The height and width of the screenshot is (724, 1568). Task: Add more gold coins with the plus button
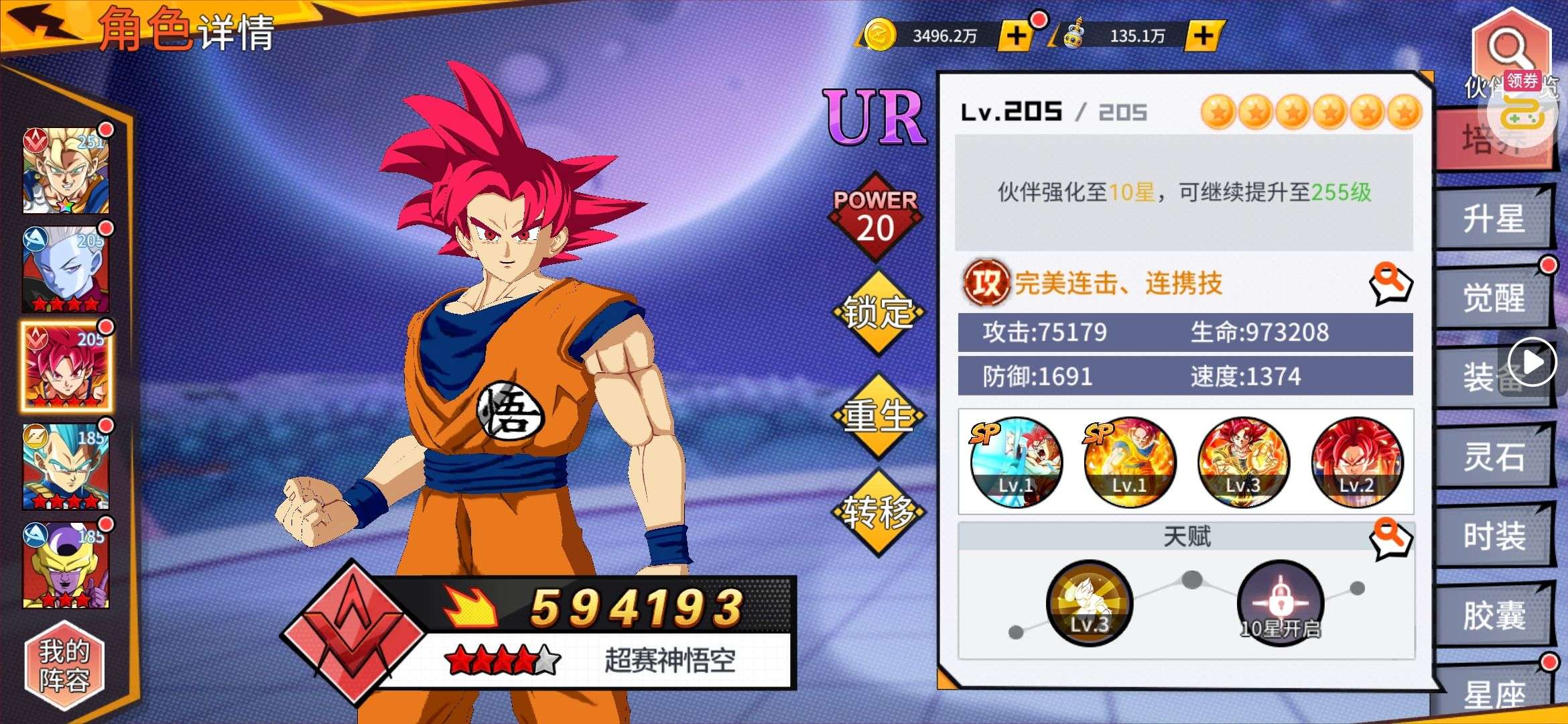[x=1017, y=36]
